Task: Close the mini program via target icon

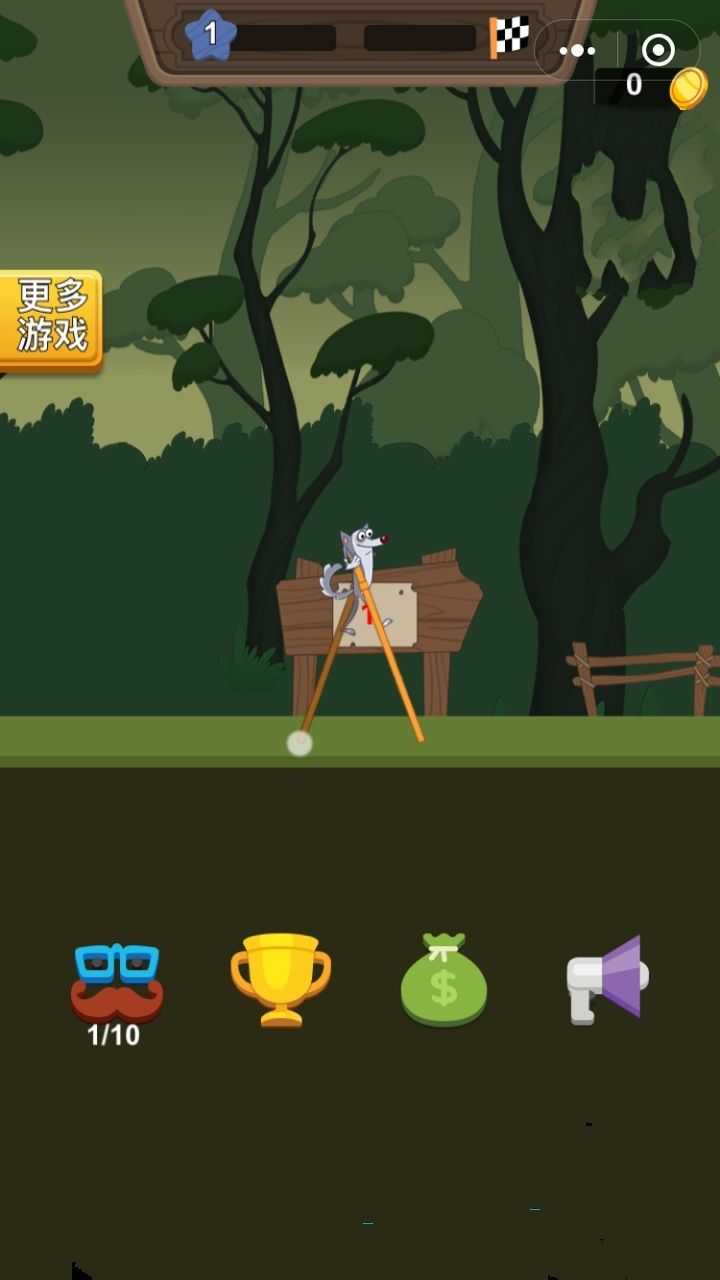Action: pos(658,50)
